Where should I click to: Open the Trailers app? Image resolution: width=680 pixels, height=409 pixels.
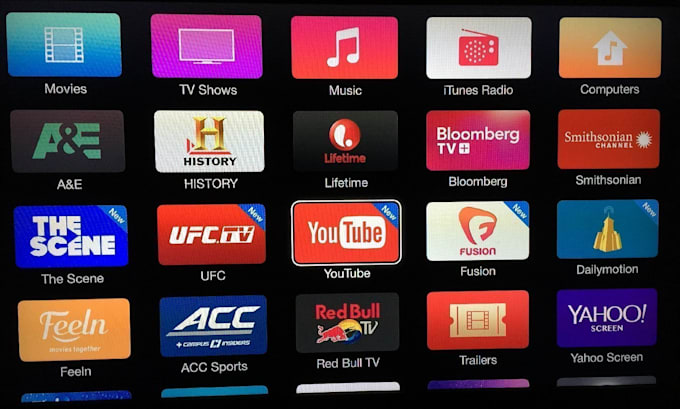pos(477,320)
